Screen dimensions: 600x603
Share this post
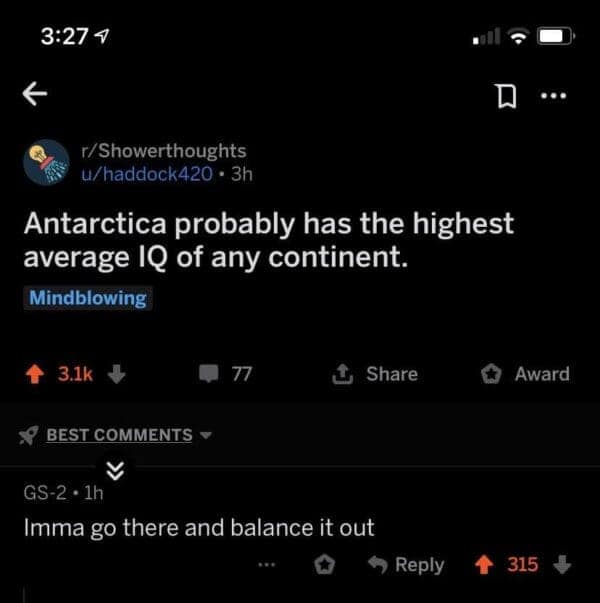[376, 373]
